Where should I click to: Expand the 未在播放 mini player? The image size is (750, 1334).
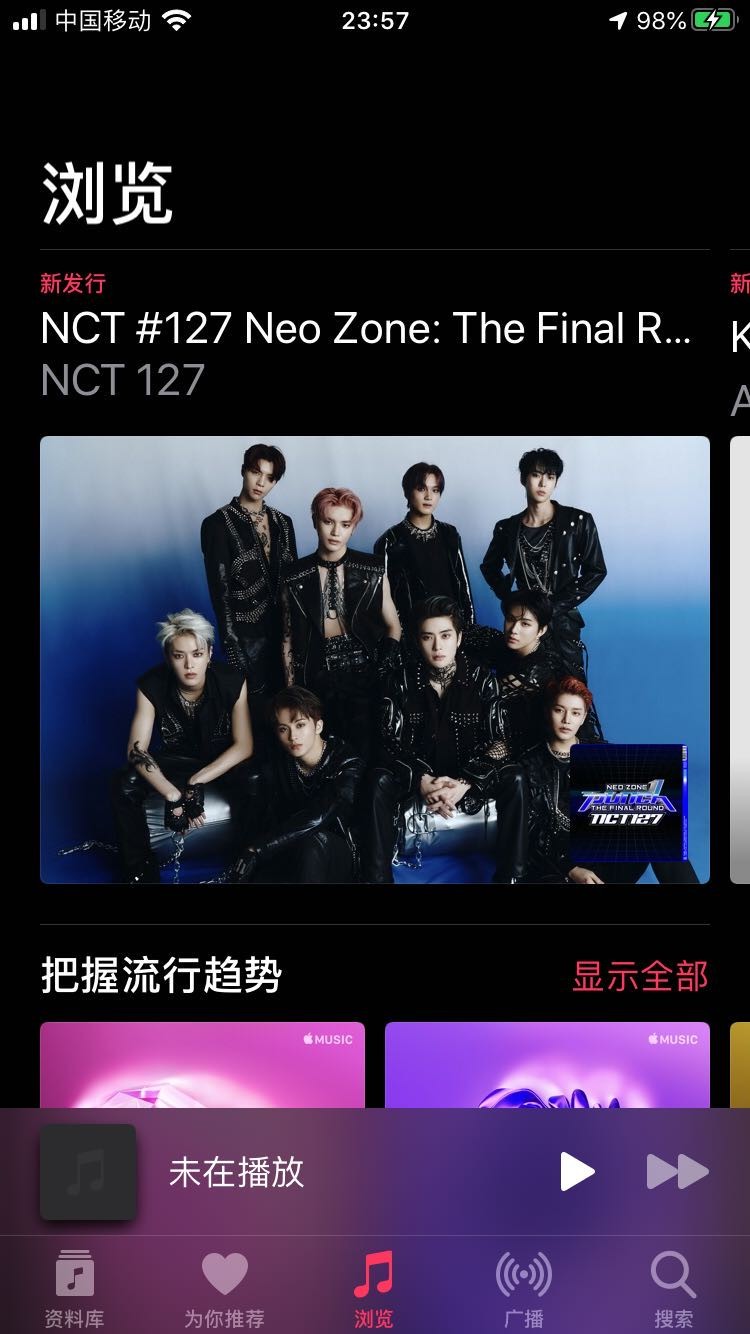click(x=300, y=1172)
